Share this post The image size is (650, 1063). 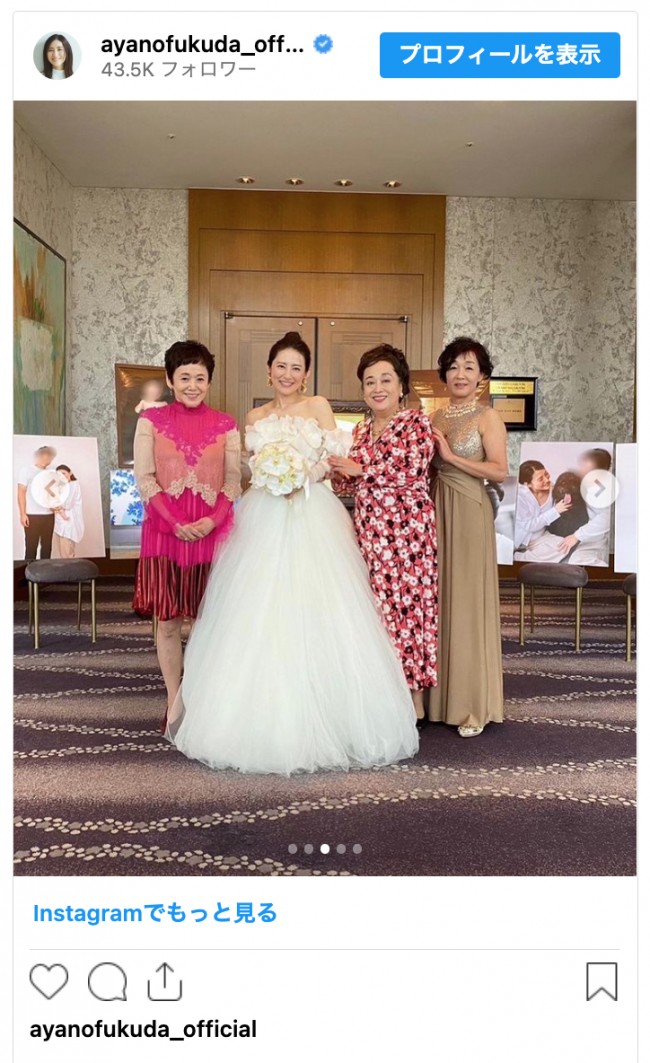click(x=165, y=982)
